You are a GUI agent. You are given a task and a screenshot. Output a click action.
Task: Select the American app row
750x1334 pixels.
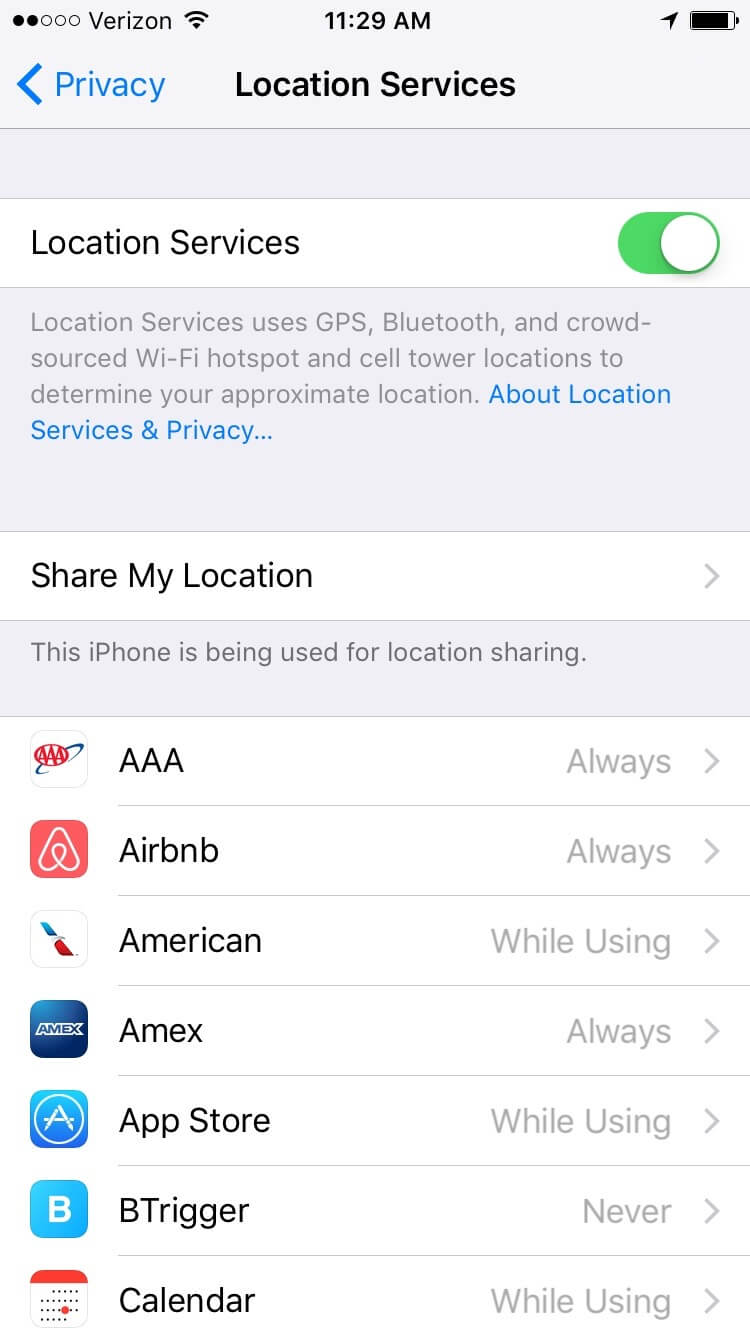tap(375, 941)
